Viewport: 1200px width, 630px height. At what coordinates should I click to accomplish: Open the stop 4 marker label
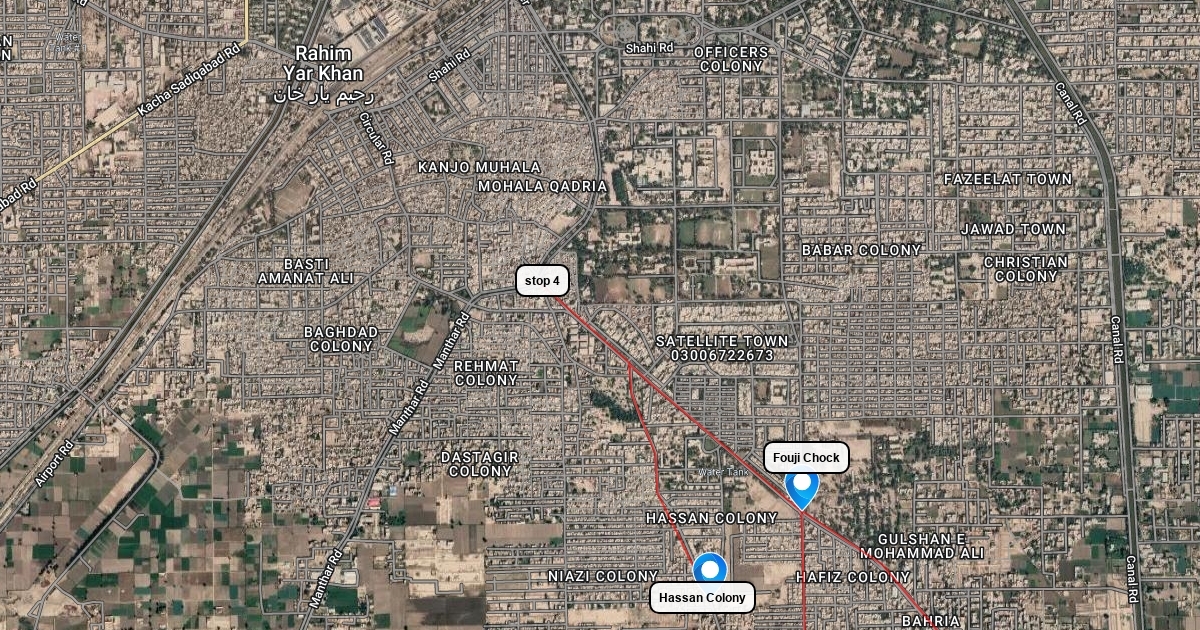(542, 281)
